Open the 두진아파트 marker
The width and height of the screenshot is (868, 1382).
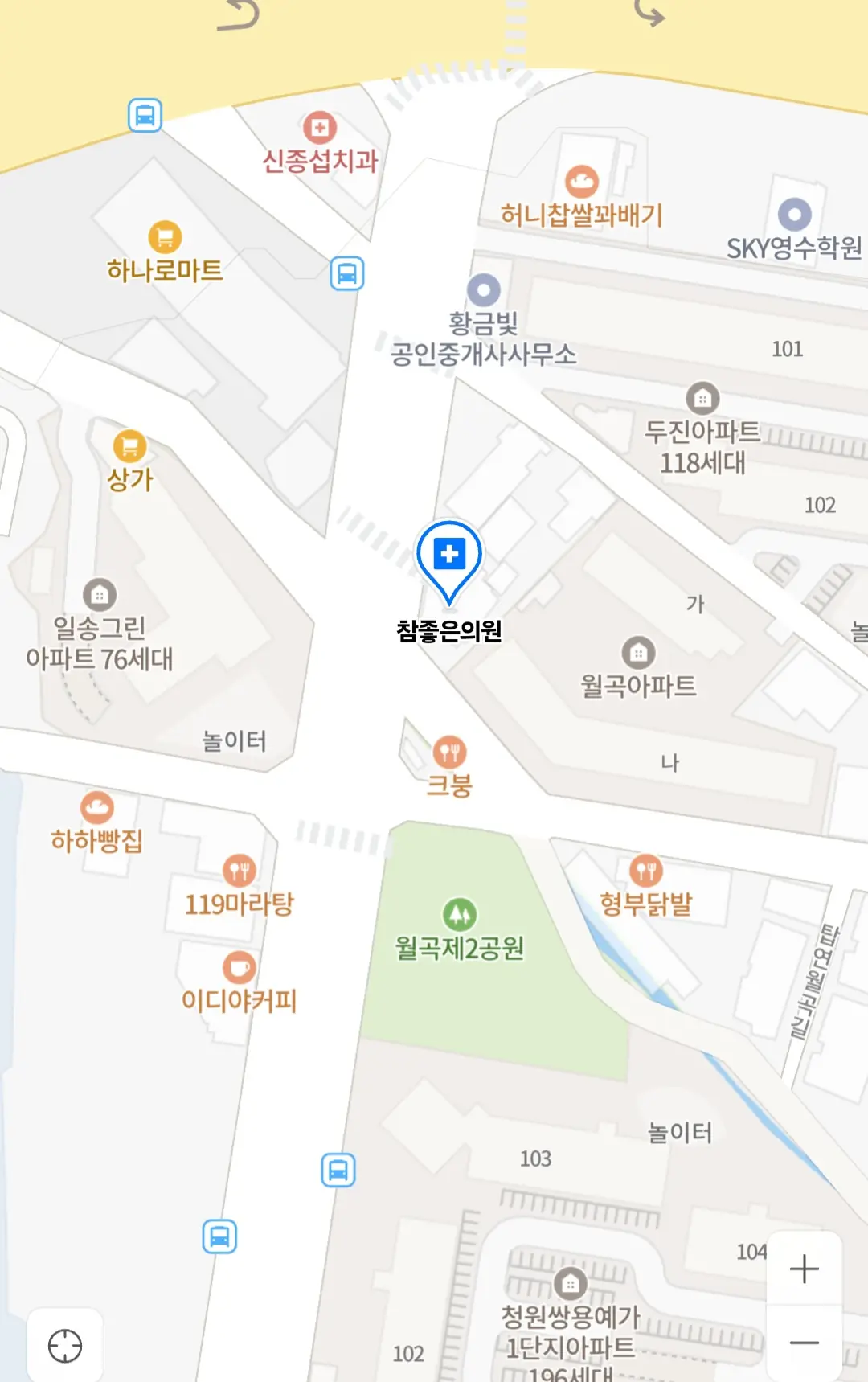702,398
